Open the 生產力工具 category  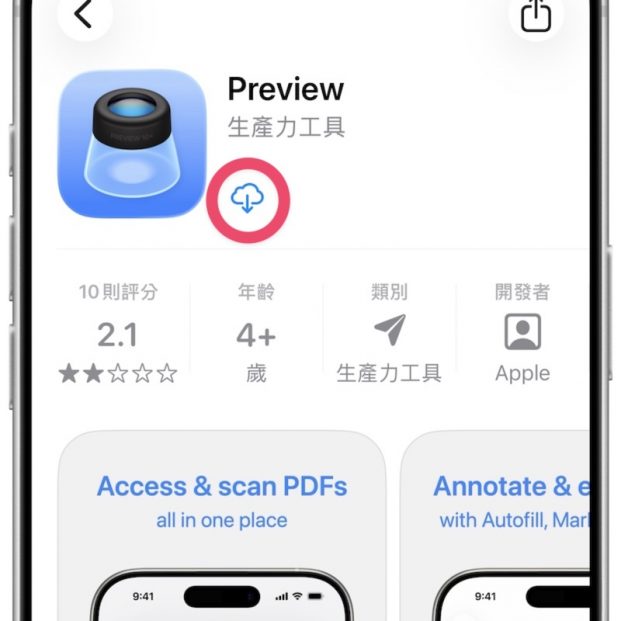[x=389, y=334]
